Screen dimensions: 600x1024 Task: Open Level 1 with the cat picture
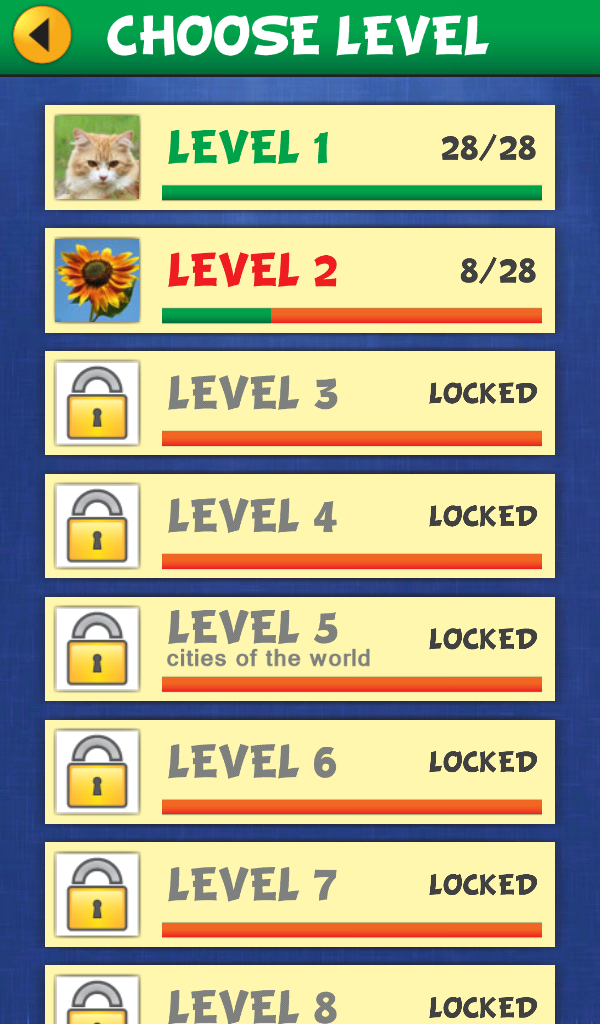[x=300, y=157]
